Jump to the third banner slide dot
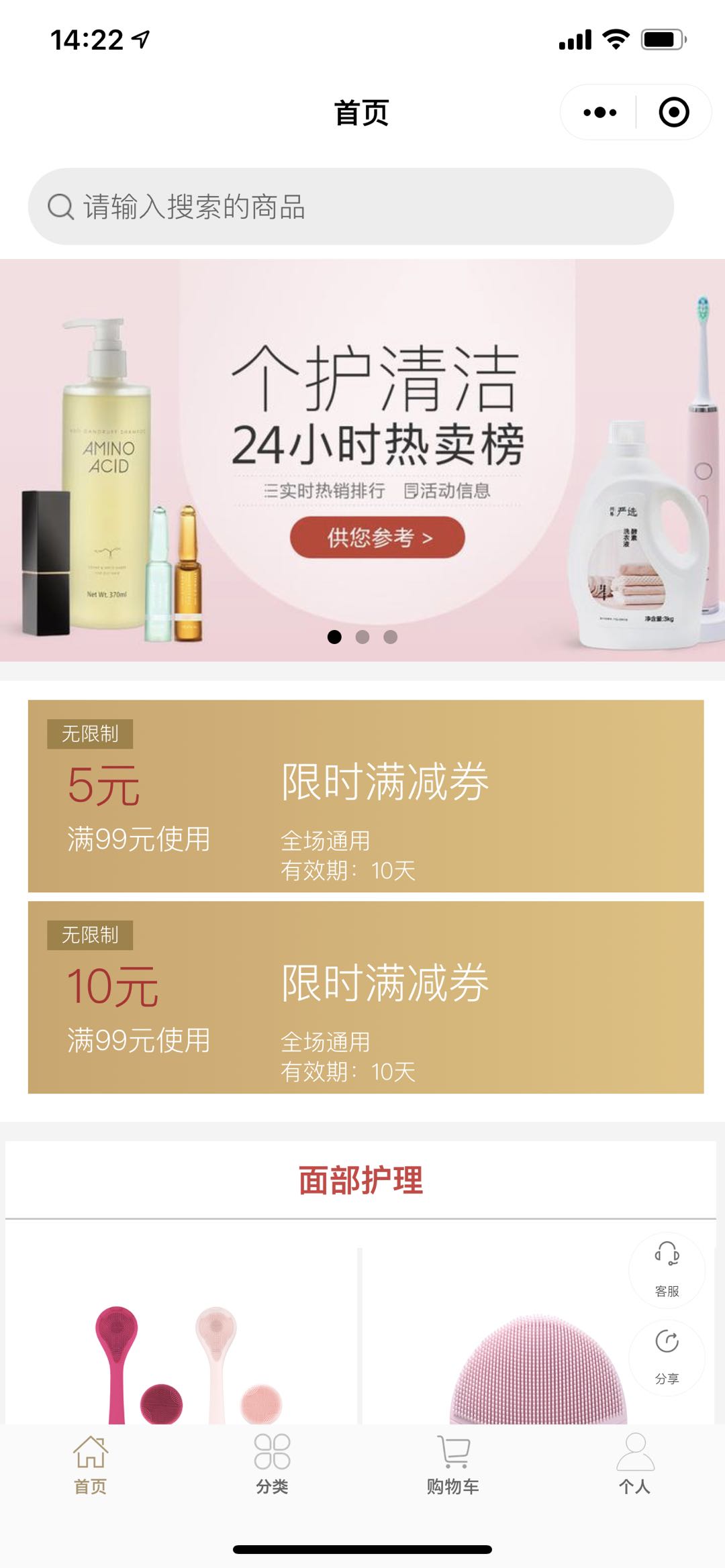The width and height of the screenshot is (725, 1568). (390, 637)
